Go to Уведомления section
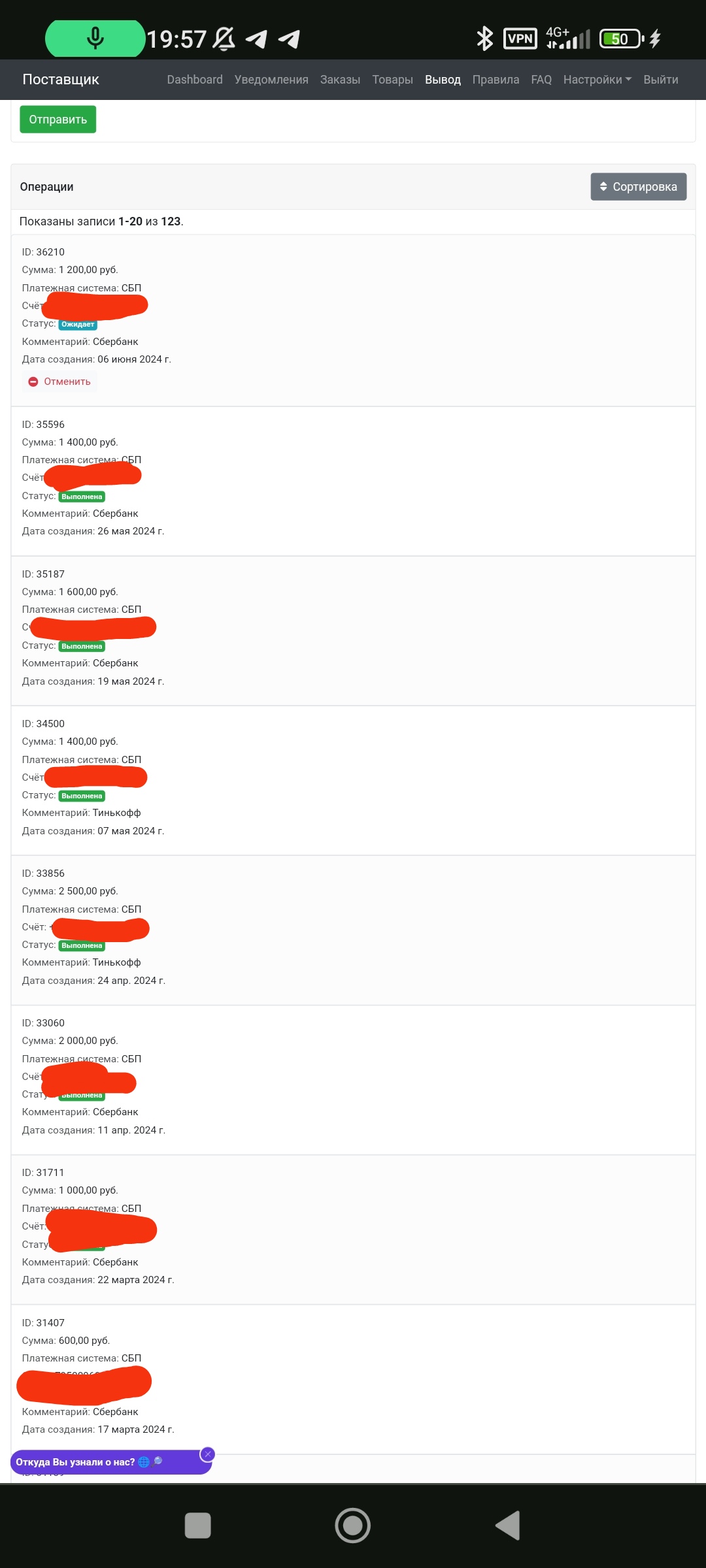The image size is (706, 1568). tap(271, 80)
